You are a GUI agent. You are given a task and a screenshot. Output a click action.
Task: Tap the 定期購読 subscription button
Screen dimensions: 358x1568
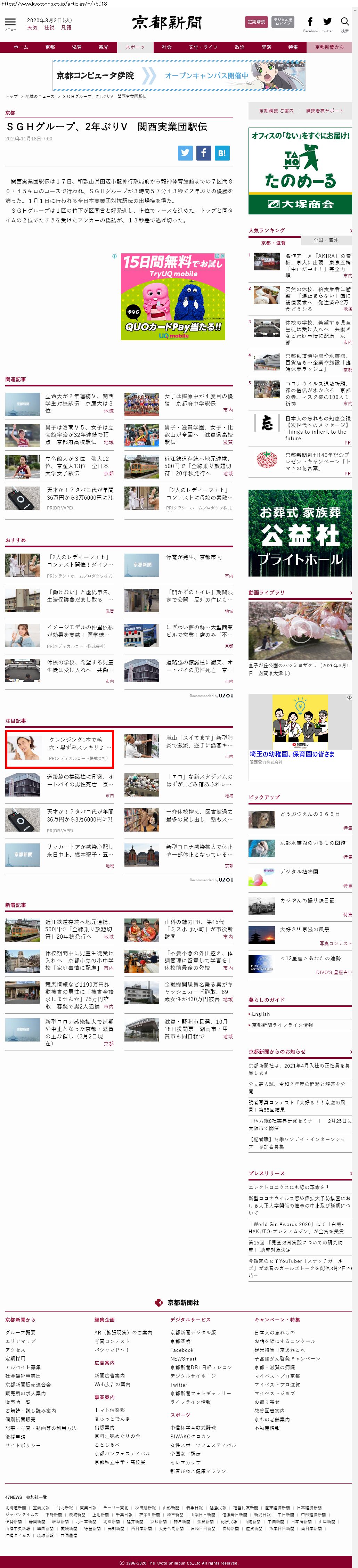[256, 22]
